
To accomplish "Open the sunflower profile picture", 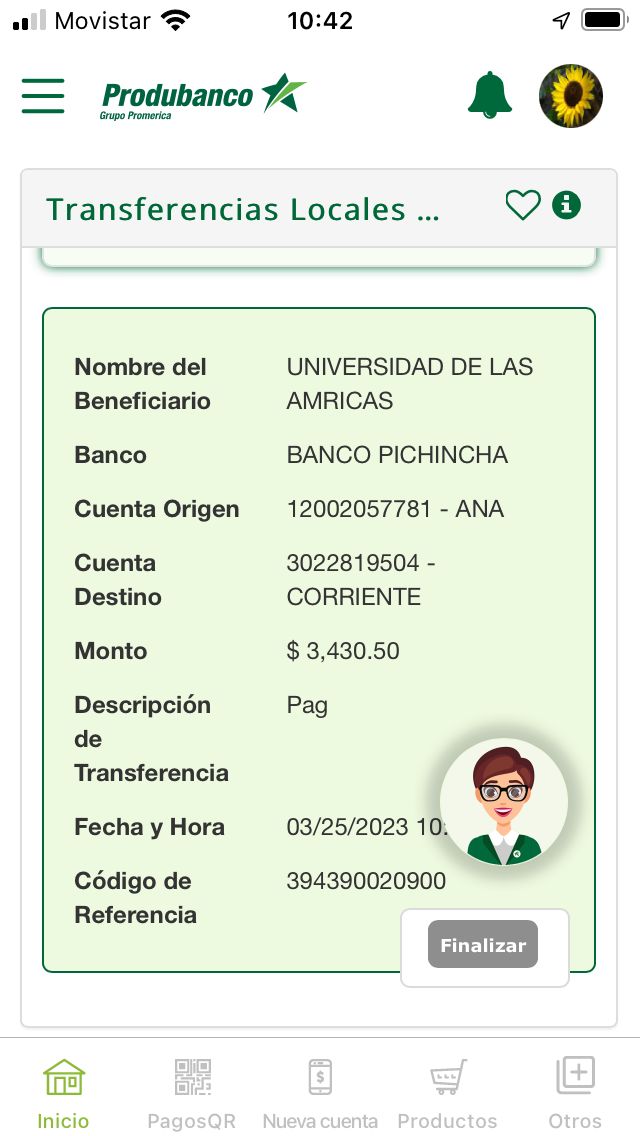I will coord(571,96).
